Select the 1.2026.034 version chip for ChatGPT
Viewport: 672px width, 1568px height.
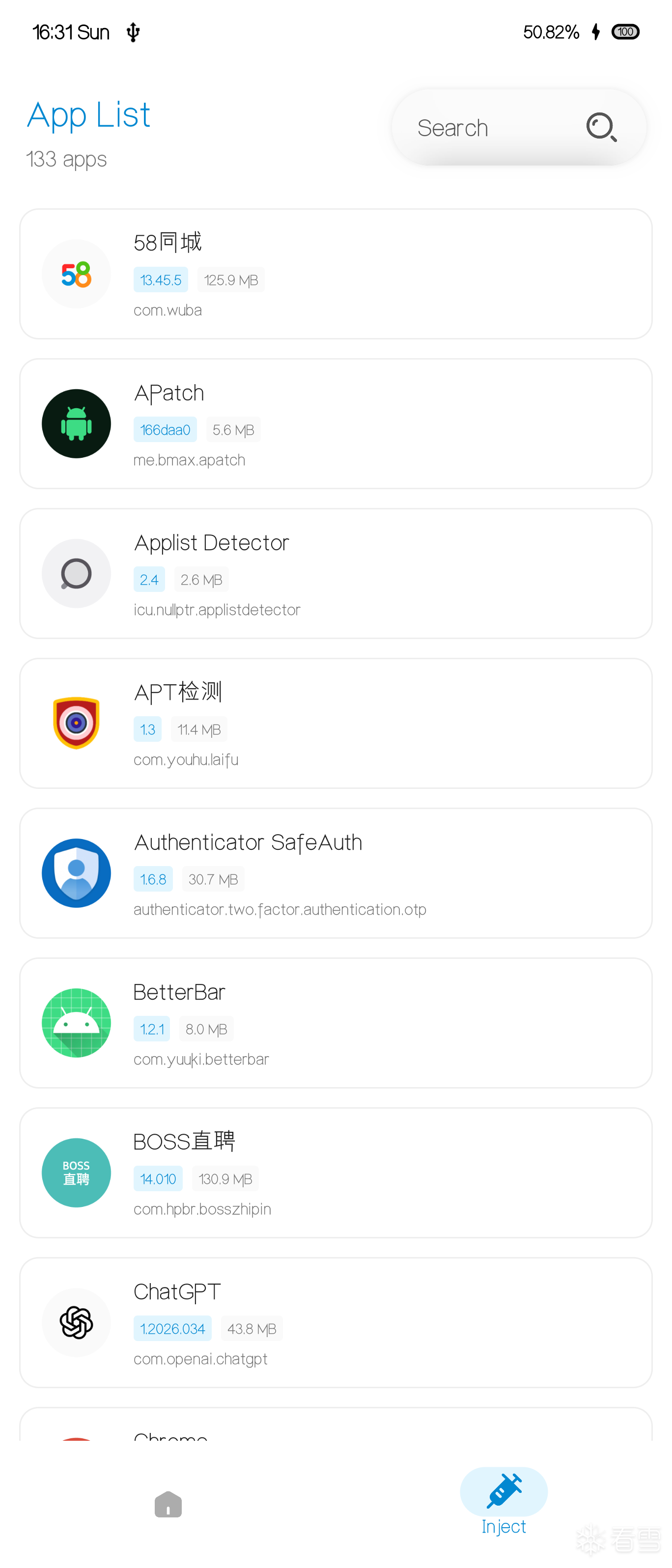[172, 1328]
